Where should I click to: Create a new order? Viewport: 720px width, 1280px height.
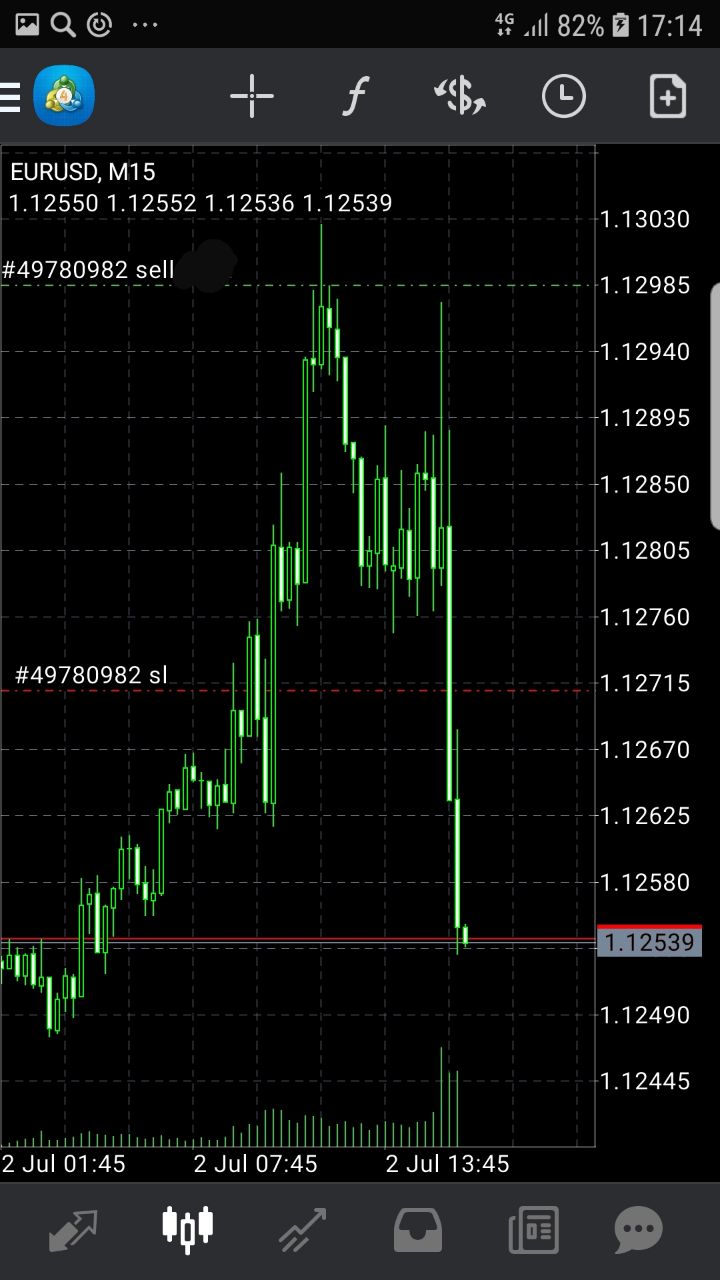(x=667, y=97)
